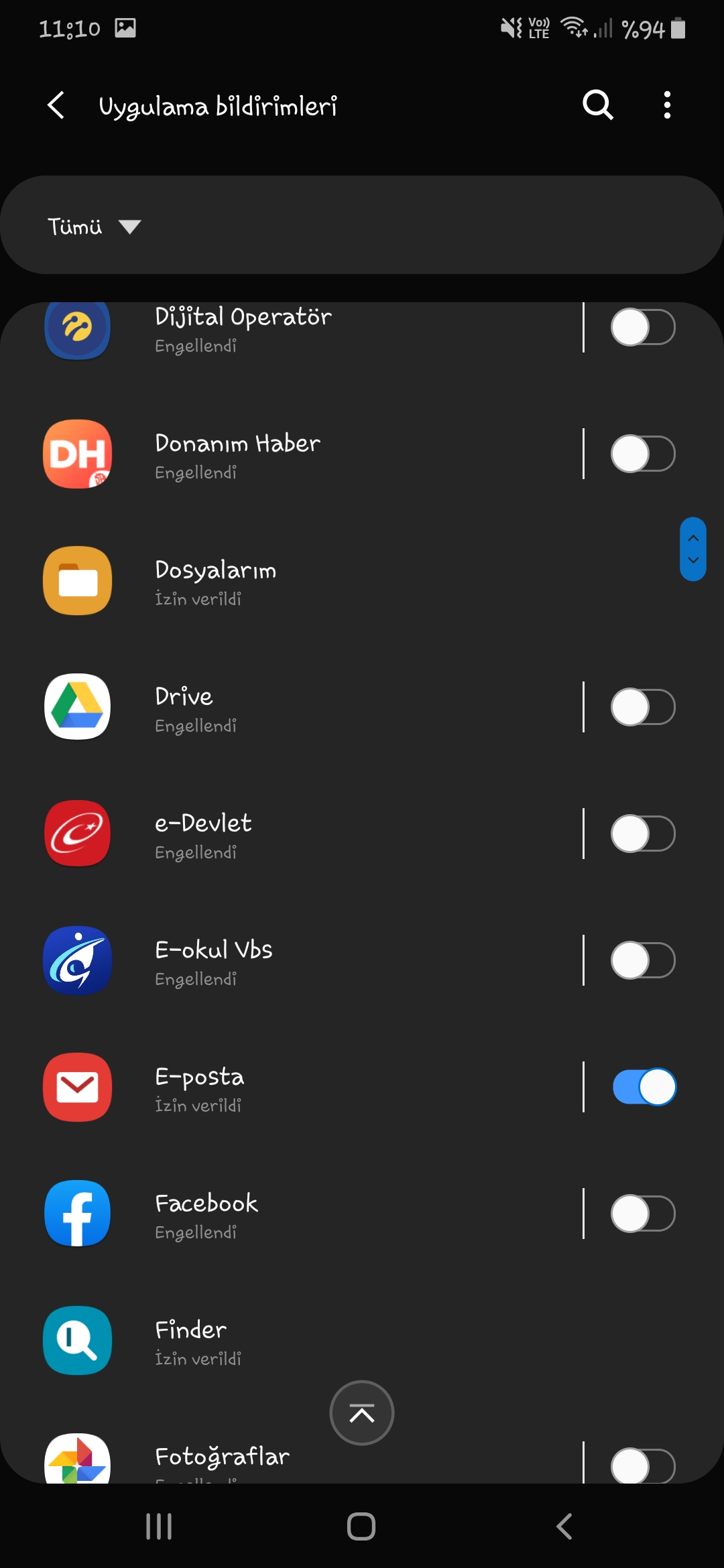The image size is (724, 1568).
Task: Open Finder notification settings
Action: pos(362,1340)
